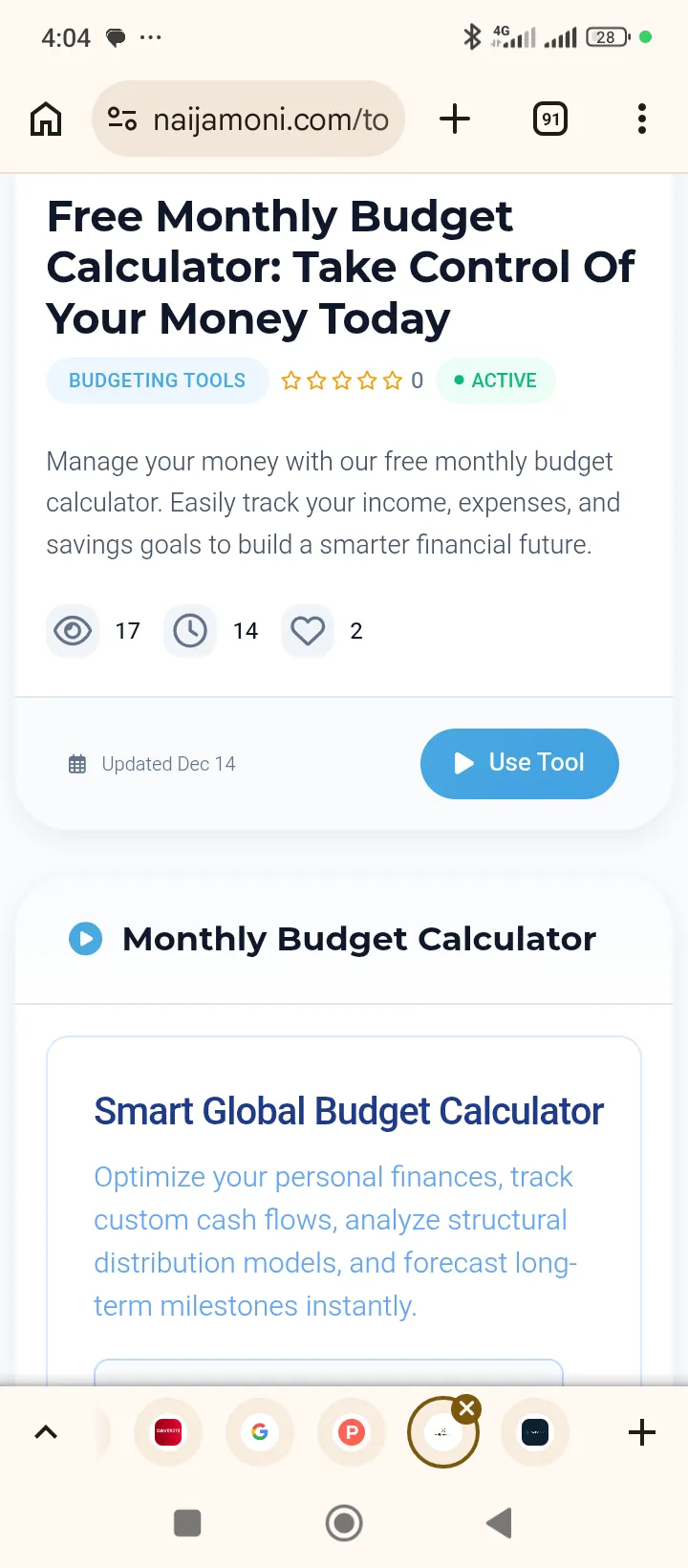Screen dimensions: 688x1568
Task: Tap the Use Tool button
Action: coord(520,763)
